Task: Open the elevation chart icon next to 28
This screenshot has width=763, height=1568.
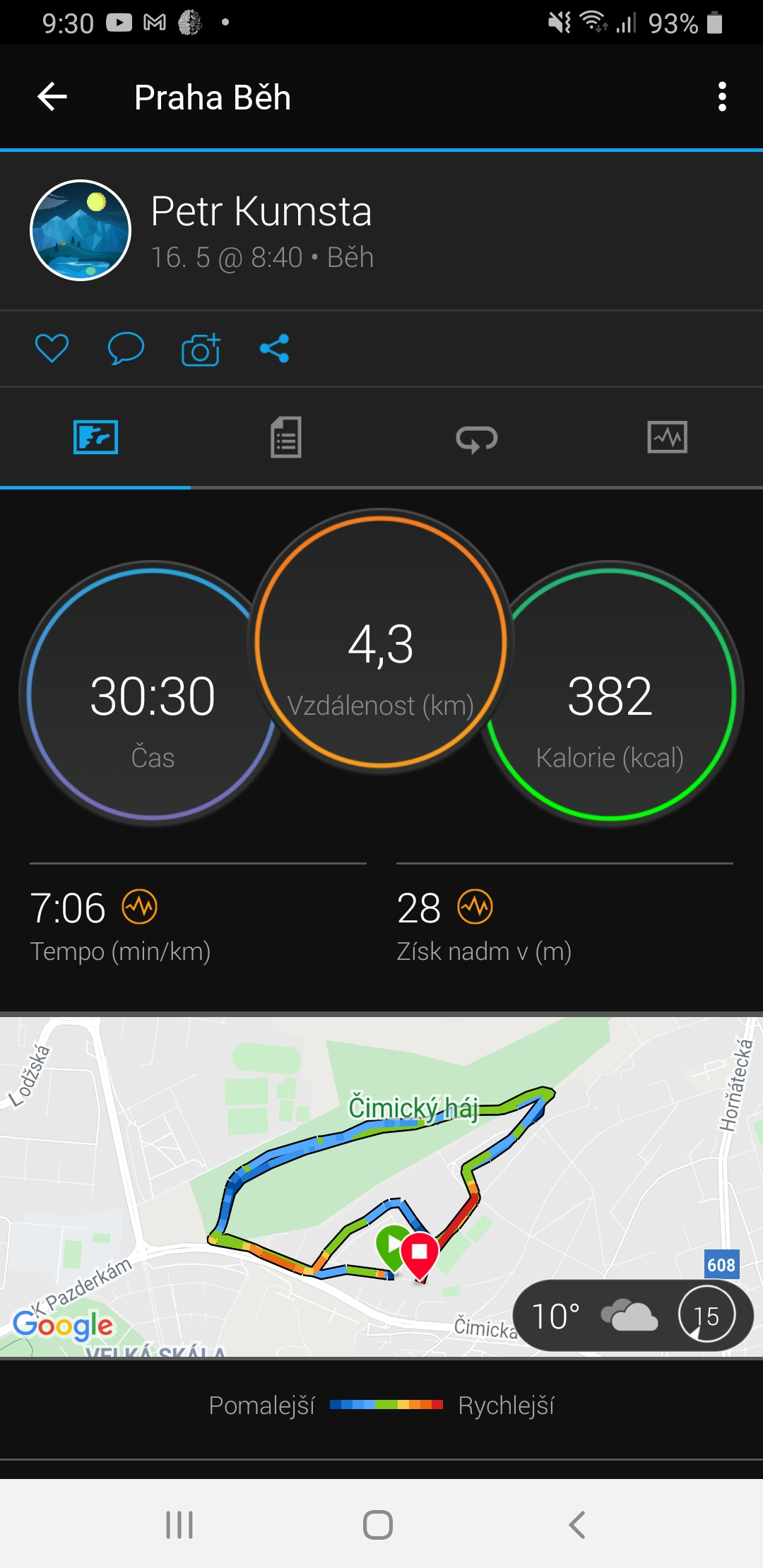Action: coord(475,907)
